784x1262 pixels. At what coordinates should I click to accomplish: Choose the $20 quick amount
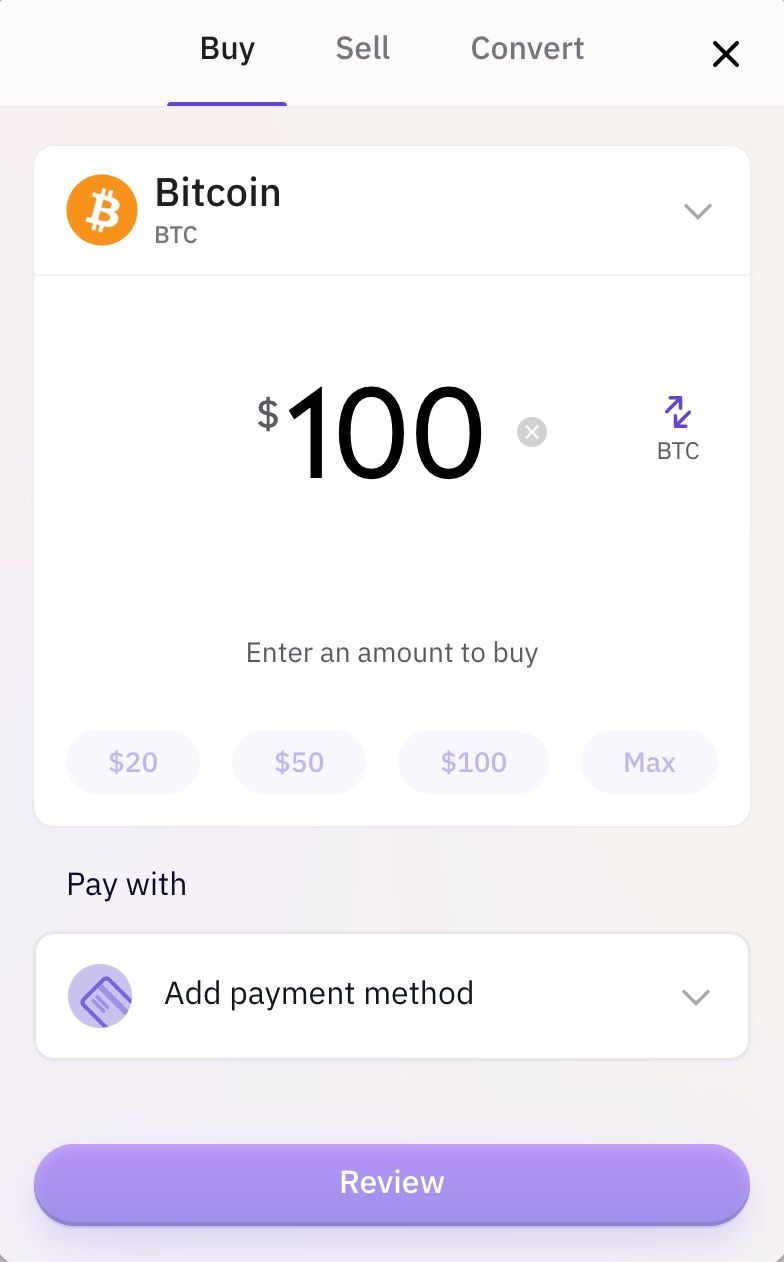point(133,762)
